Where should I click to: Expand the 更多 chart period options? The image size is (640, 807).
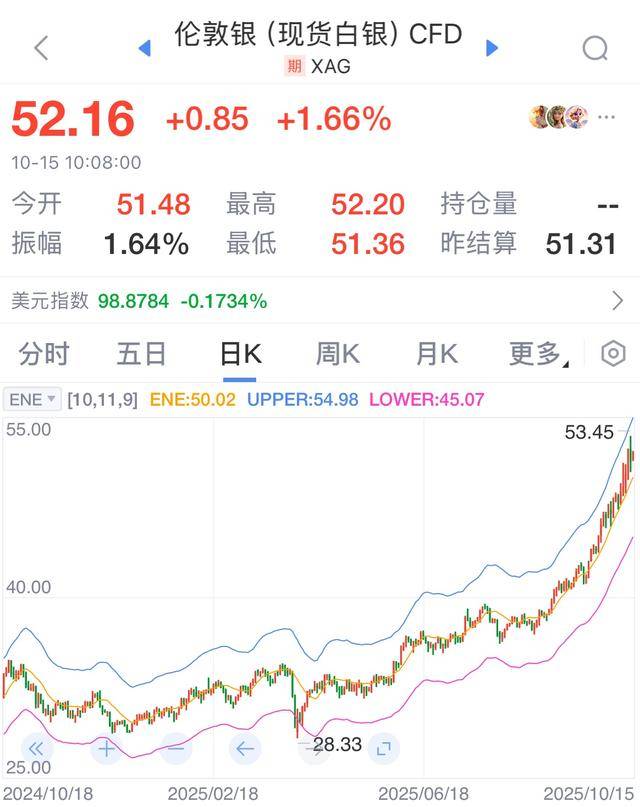[x=537, y=354]
